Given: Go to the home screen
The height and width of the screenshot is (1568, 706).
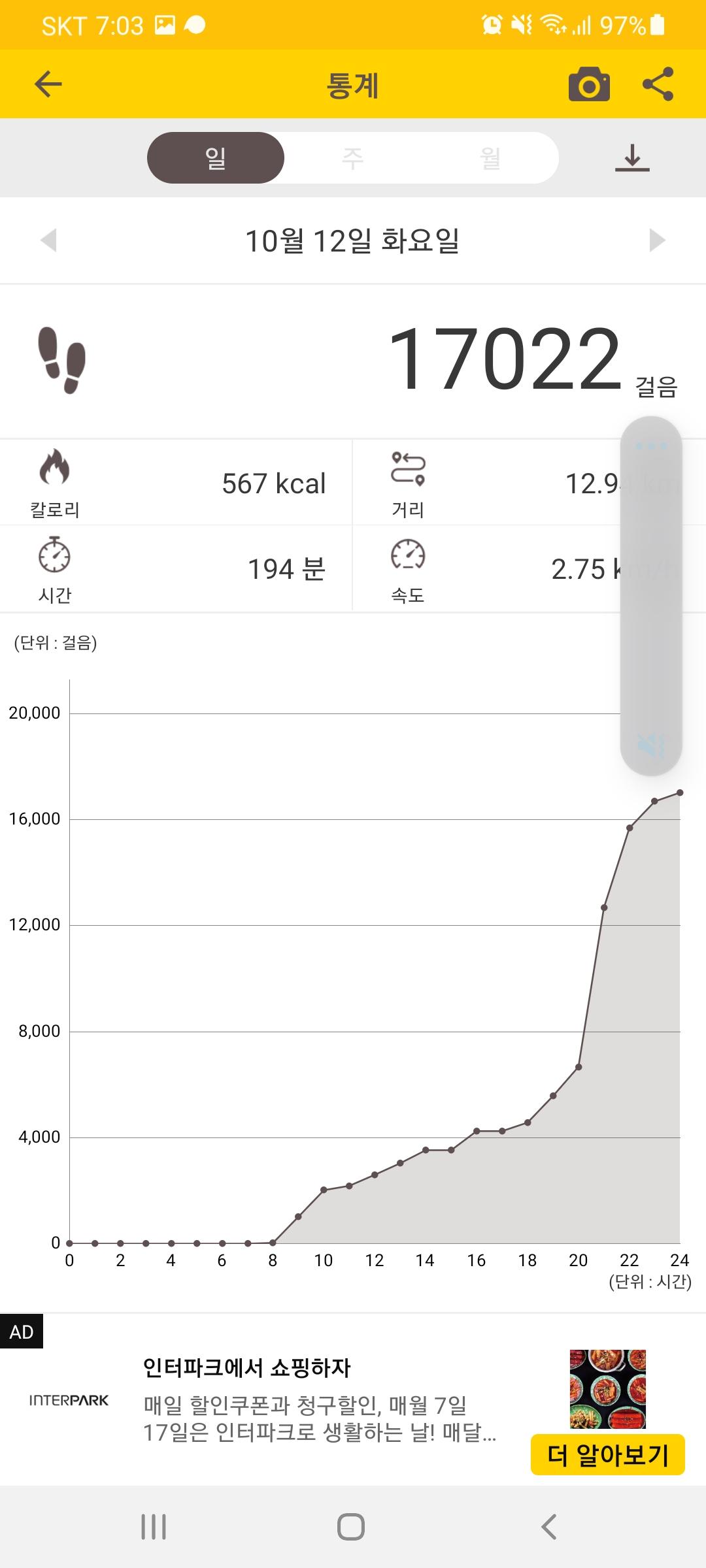Looking at the screenshot, I should (351, 1527).
